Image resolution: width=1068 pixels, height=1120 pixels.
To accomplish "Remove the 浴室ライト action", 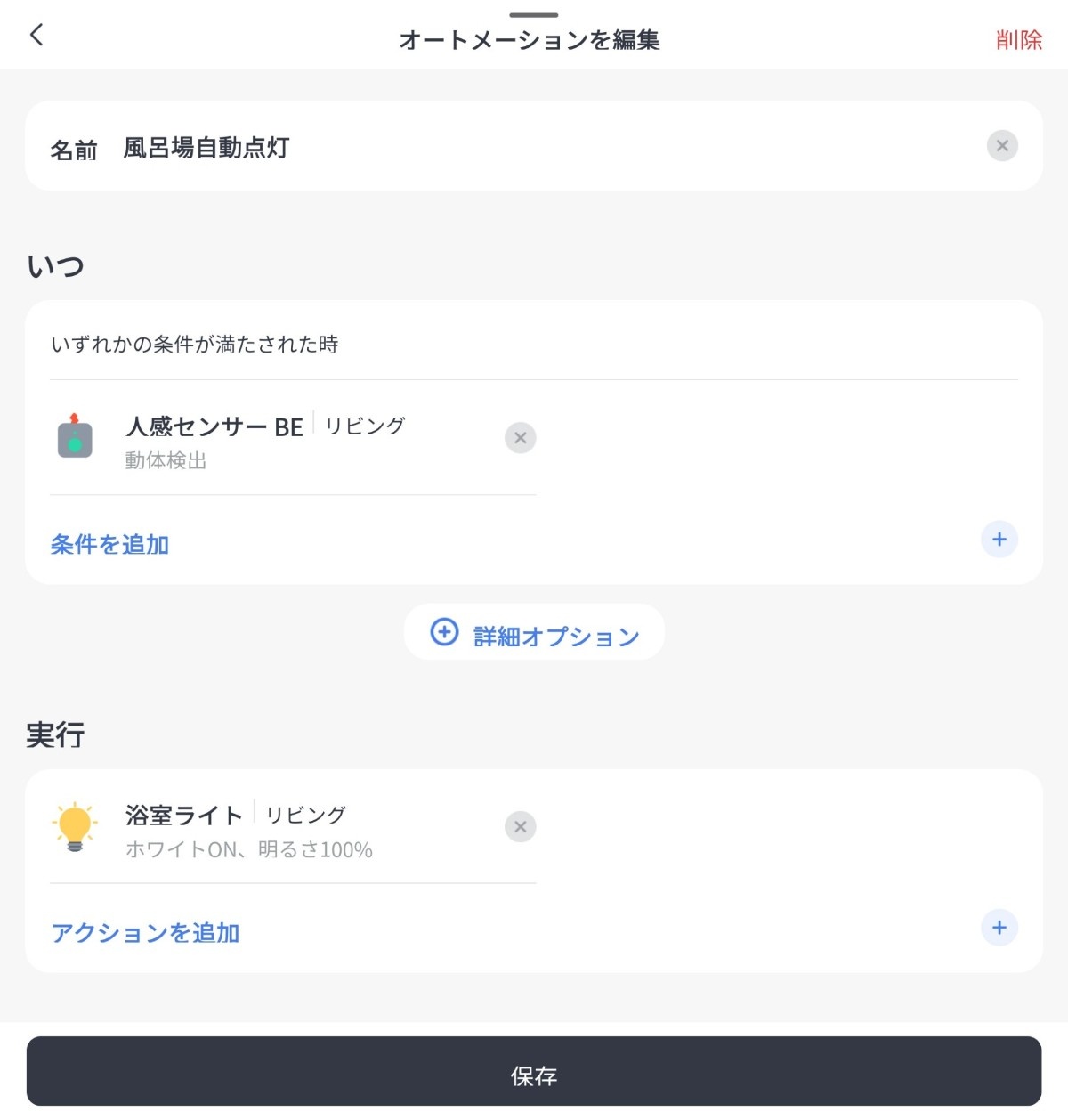I will pyautogui.click(x=521, y=827).
